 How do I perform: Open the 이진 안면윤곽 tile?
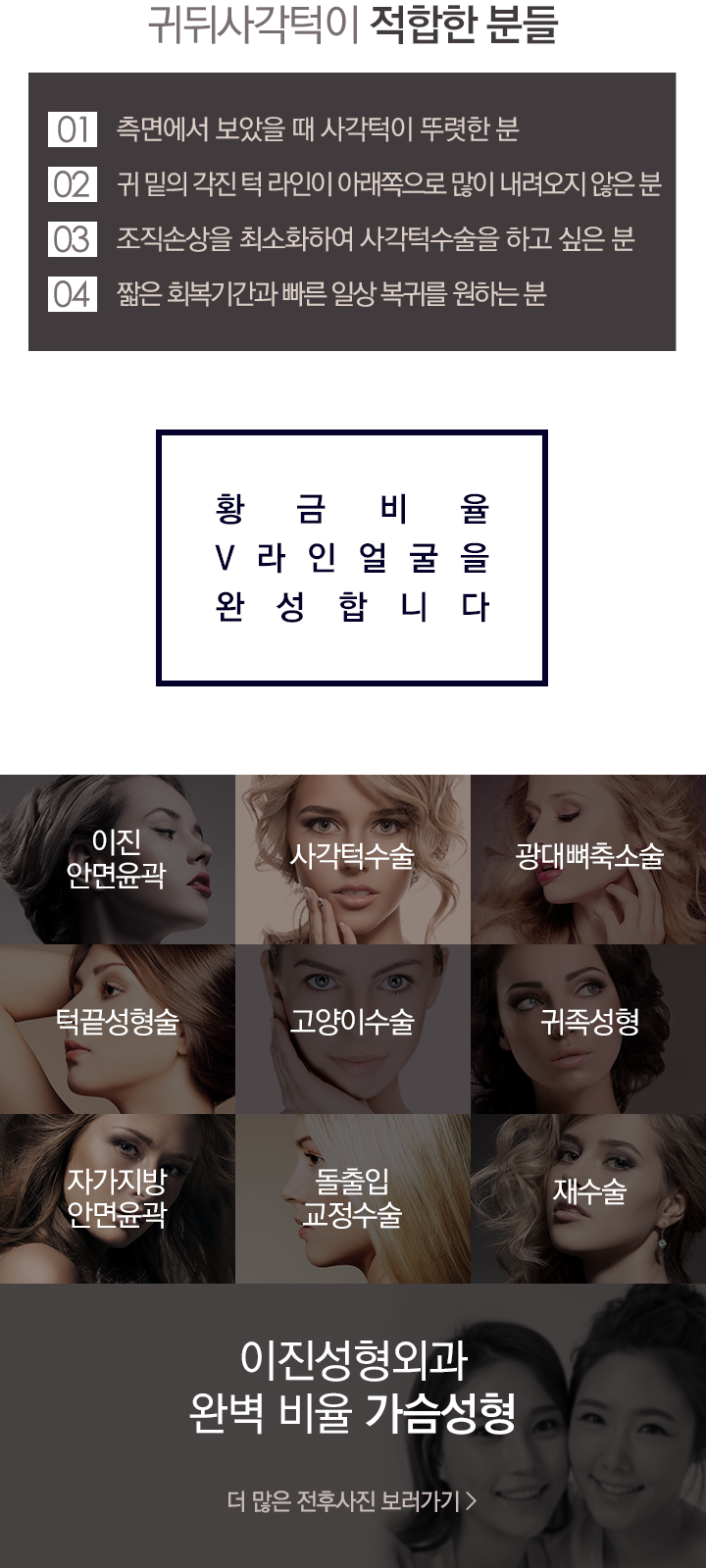(117, 859)
